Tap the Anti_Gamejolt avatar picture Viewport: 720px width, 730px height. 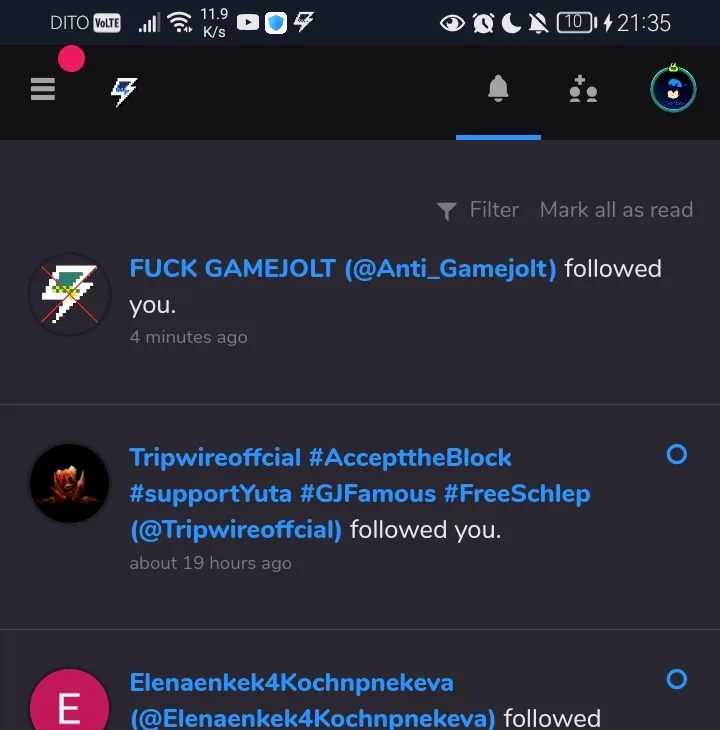pyautogui.click(x=69, y=293)
